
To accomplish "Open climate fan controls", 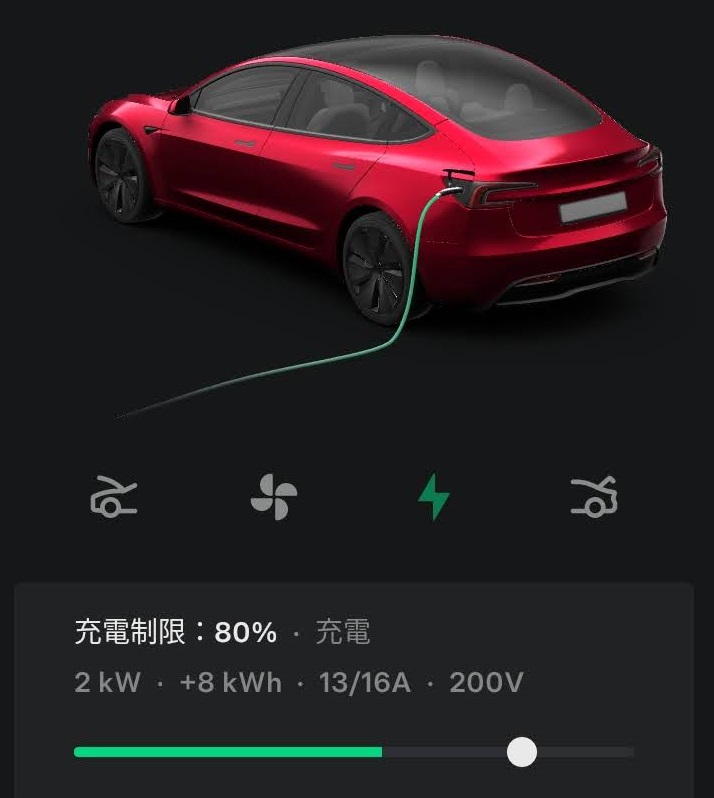I will [273, 496].
